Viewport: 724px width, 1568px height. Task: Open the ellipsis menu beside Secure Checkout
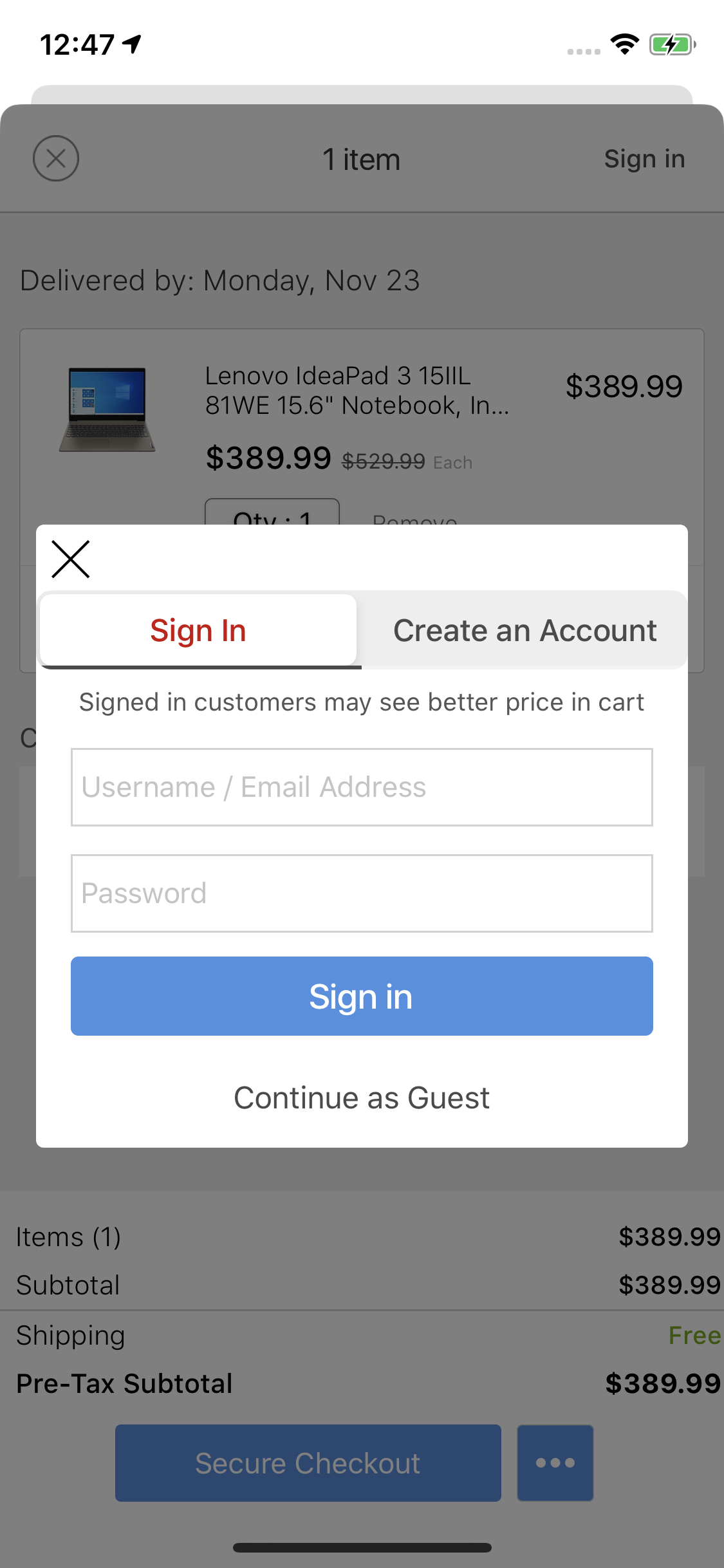pos(555,1462)
